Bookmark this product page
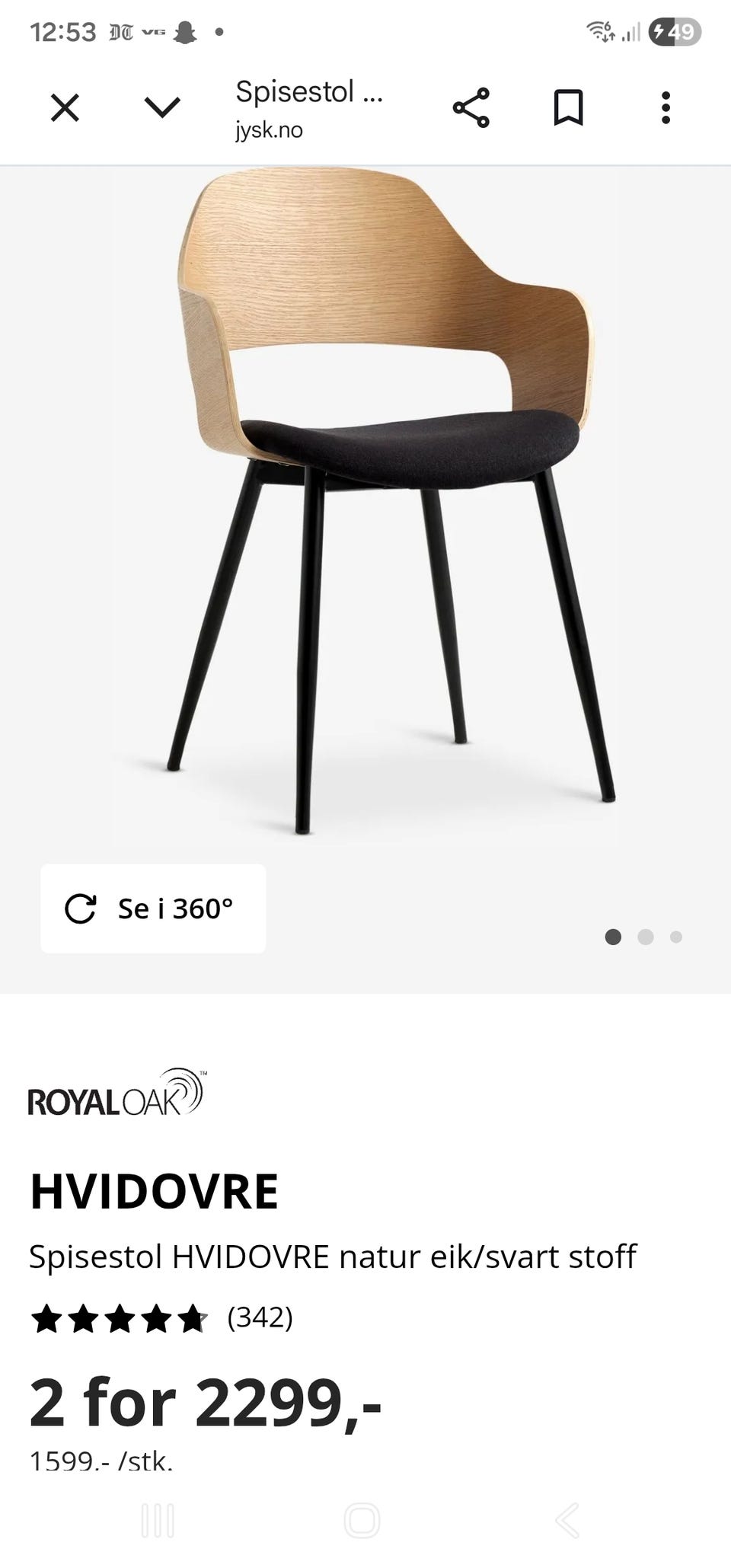 point(568,107)
